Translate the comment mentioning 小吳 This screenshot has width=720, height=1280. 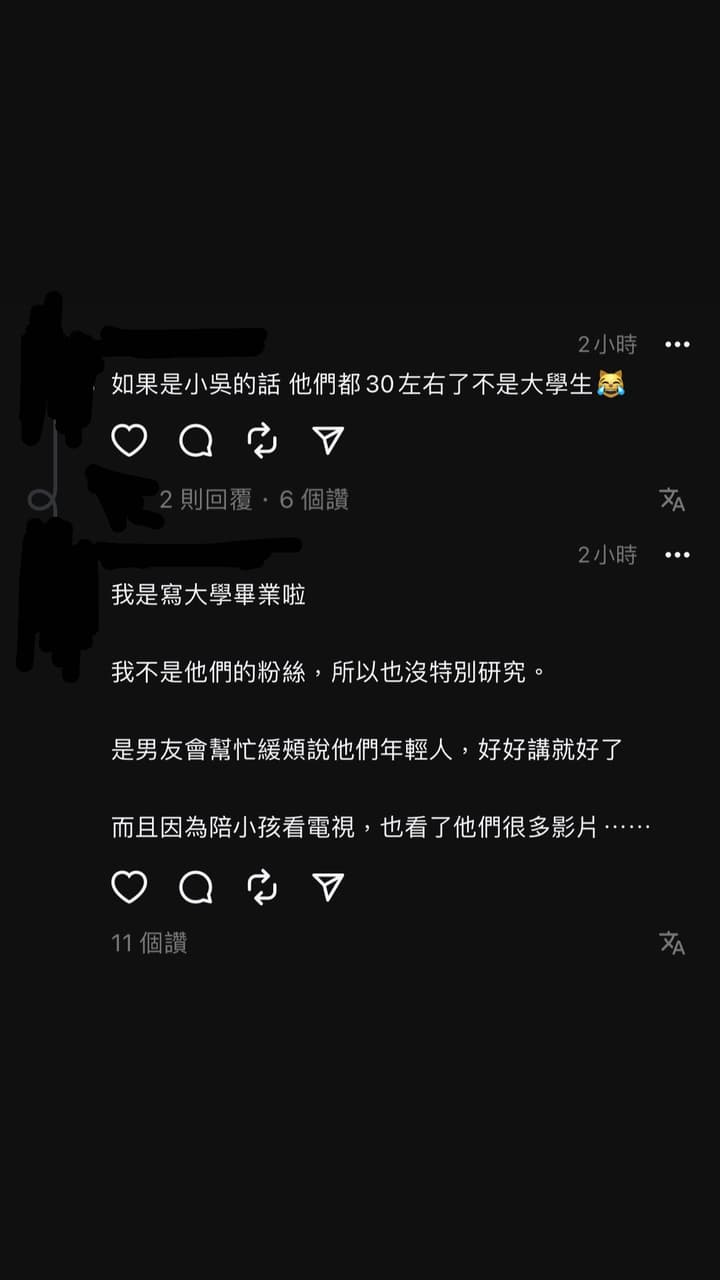tap(672, 500)
